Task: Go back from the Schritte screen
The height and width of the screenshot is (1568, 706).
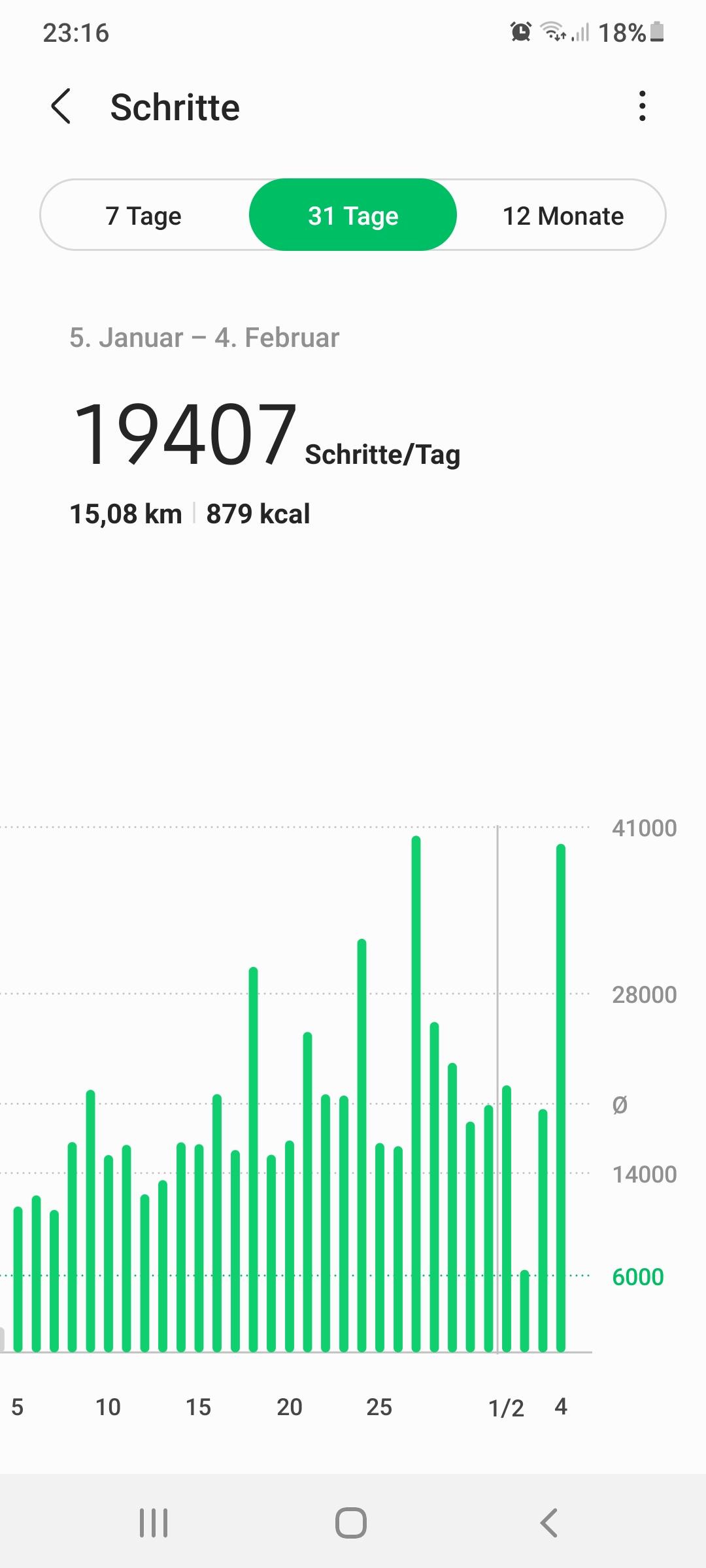Action: click(x=61, y=107)
